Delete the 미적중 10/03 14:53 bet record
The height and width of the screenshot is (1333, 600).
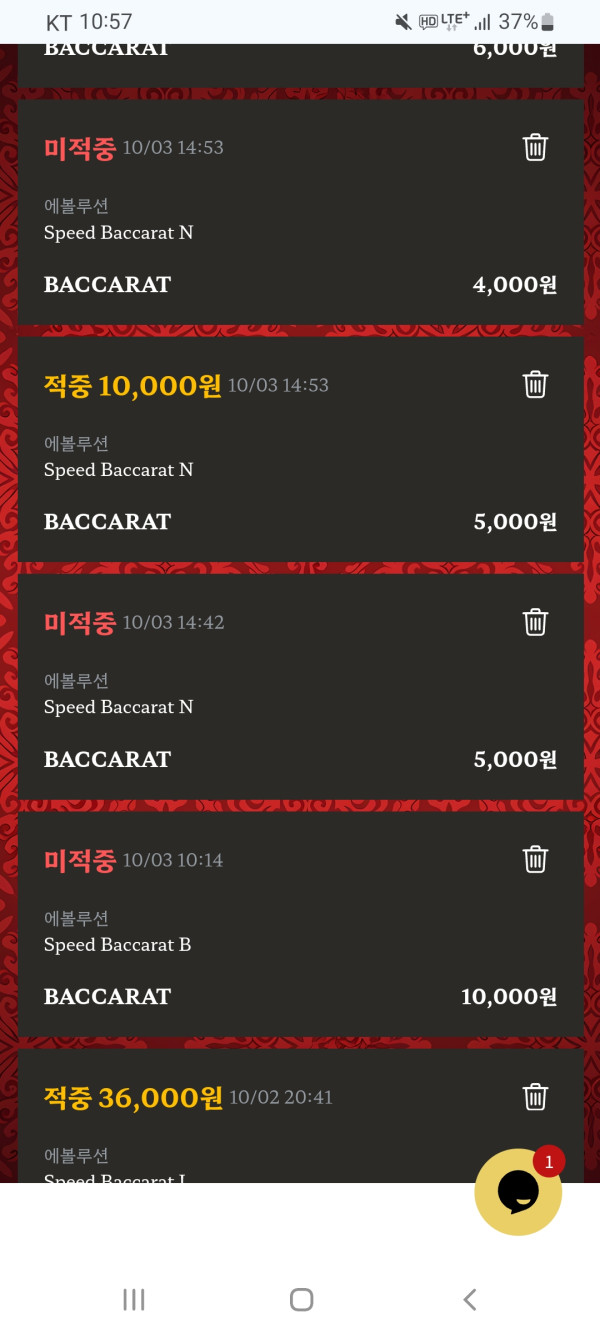[x=535, y=147]
